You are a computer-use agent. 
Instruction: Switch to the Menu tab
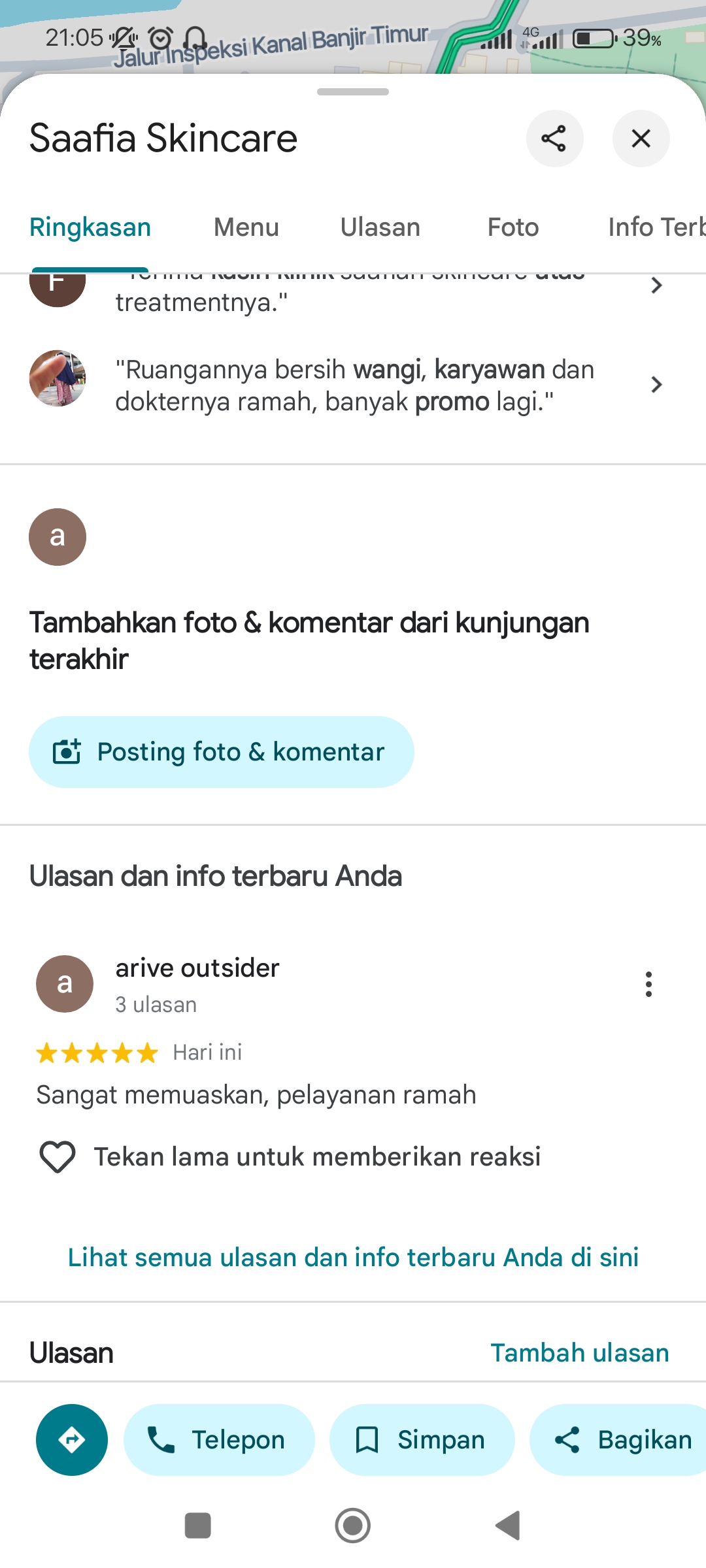coord(246,227)
